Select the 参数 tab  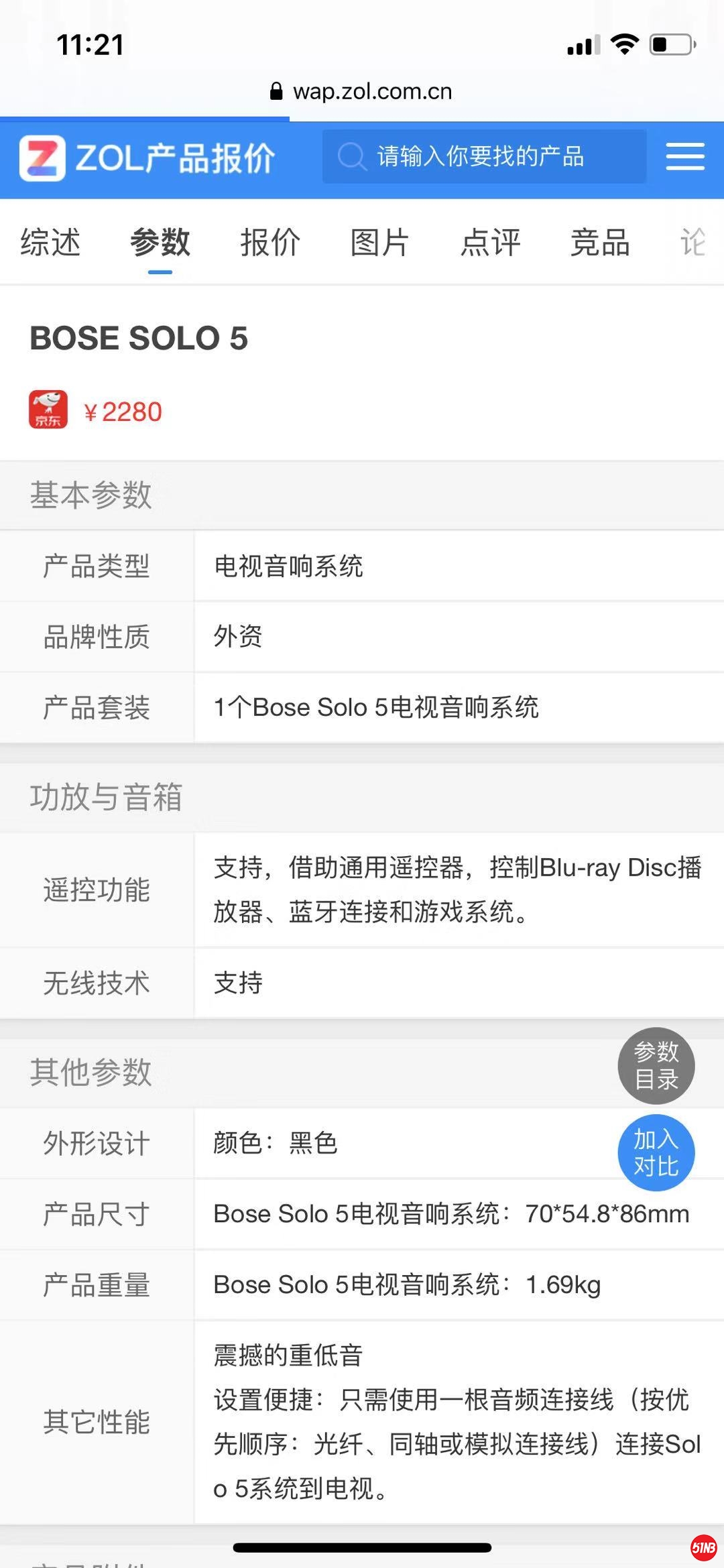[x=160, y=242]
